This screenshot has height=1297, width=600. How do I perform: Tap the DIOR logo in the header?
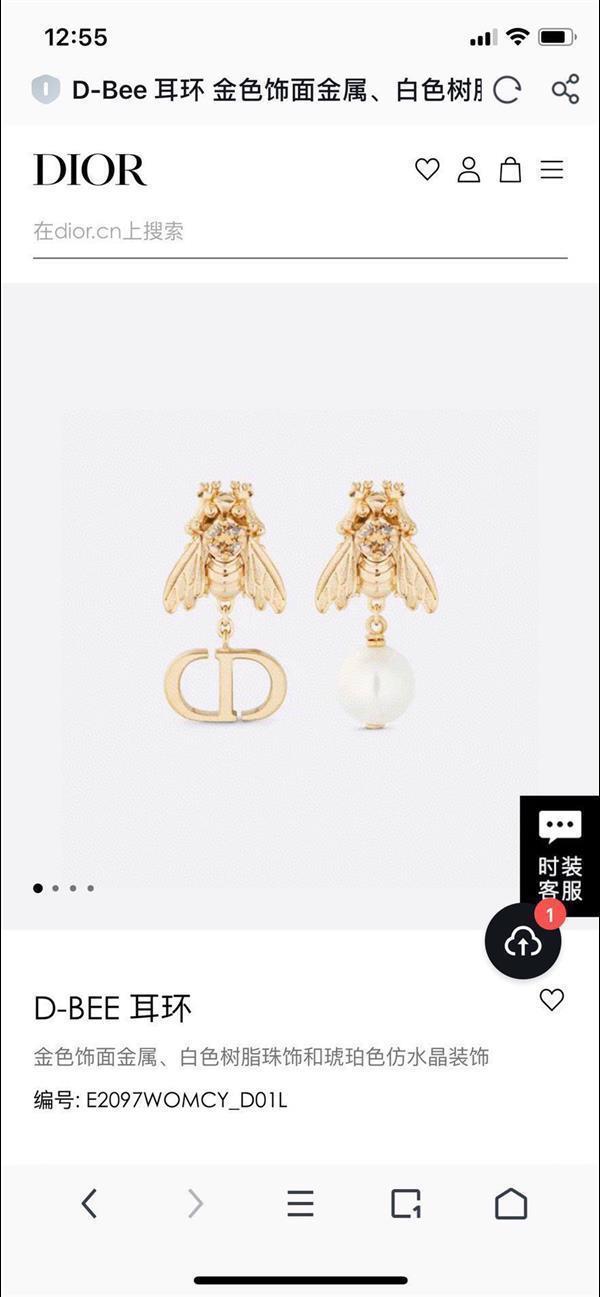click(x=90, y=170)
